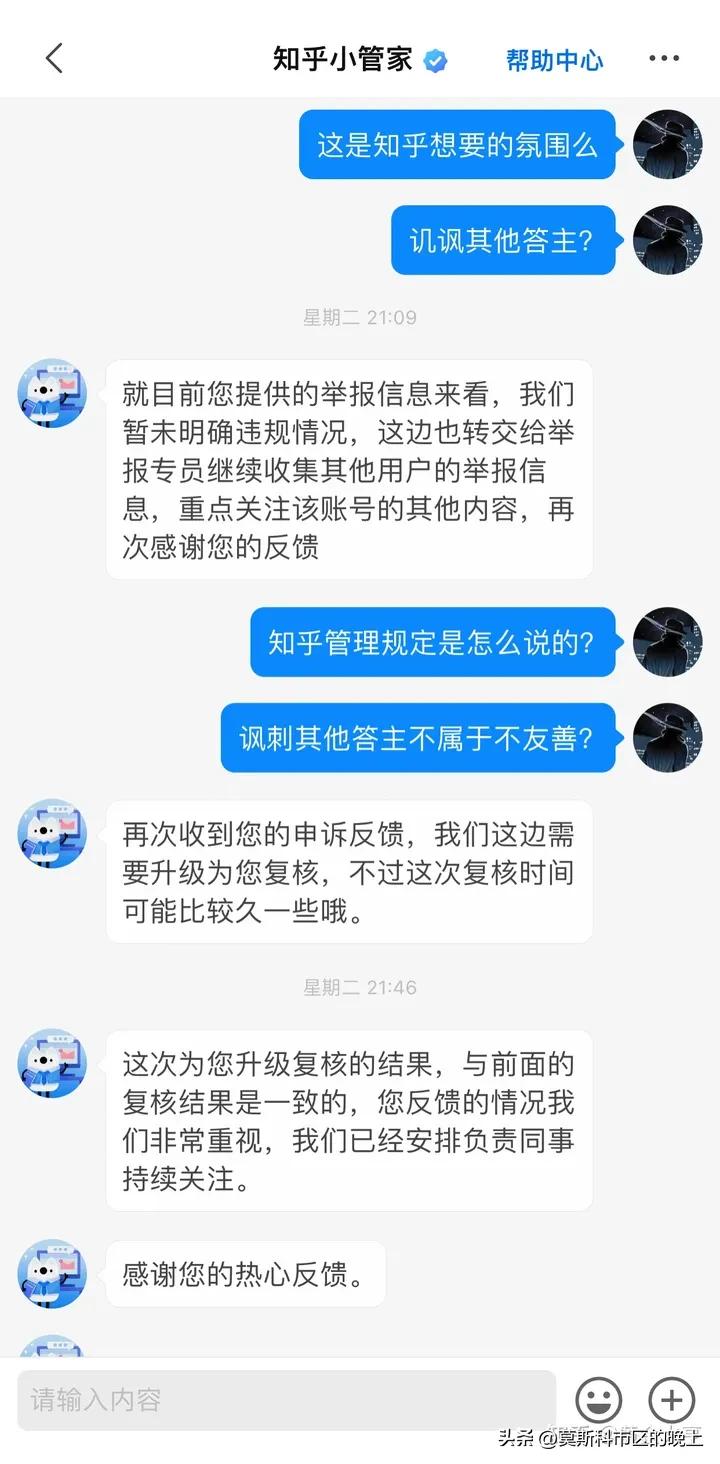The image size is (720, 1464).
Task: Open 帮助中心 help center
Action: (x=555, y=59)
